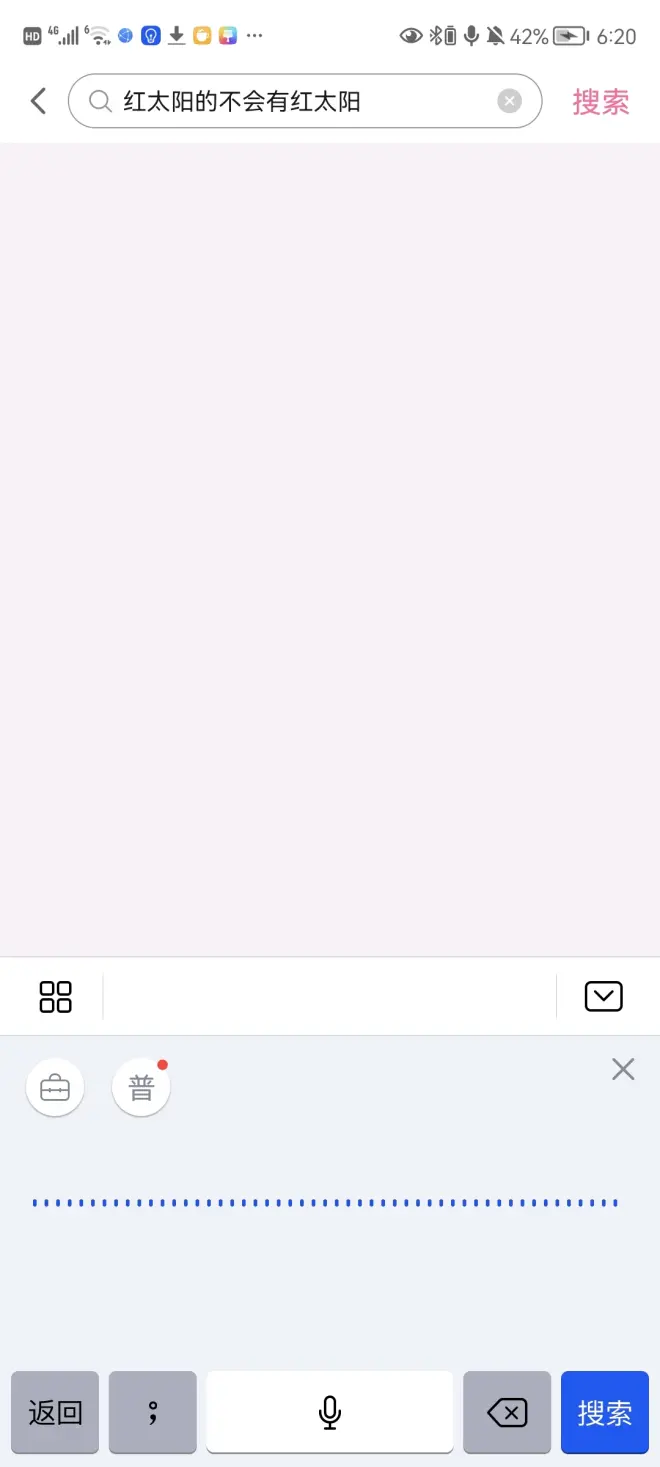Close the voice input panel
The image size is (660, 1467).
point(622,1069)
